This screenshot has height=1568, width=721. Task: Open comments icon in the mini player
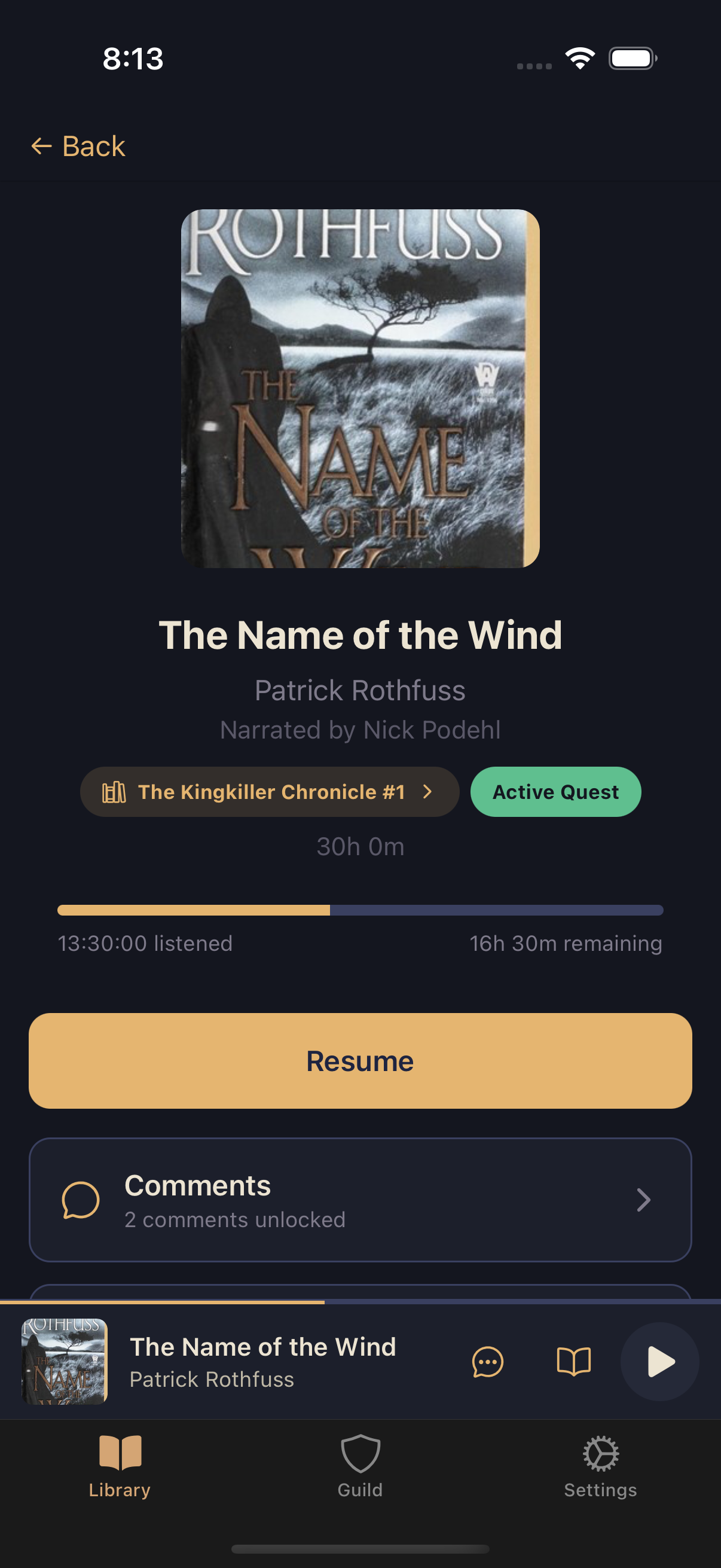(488, 1362)
